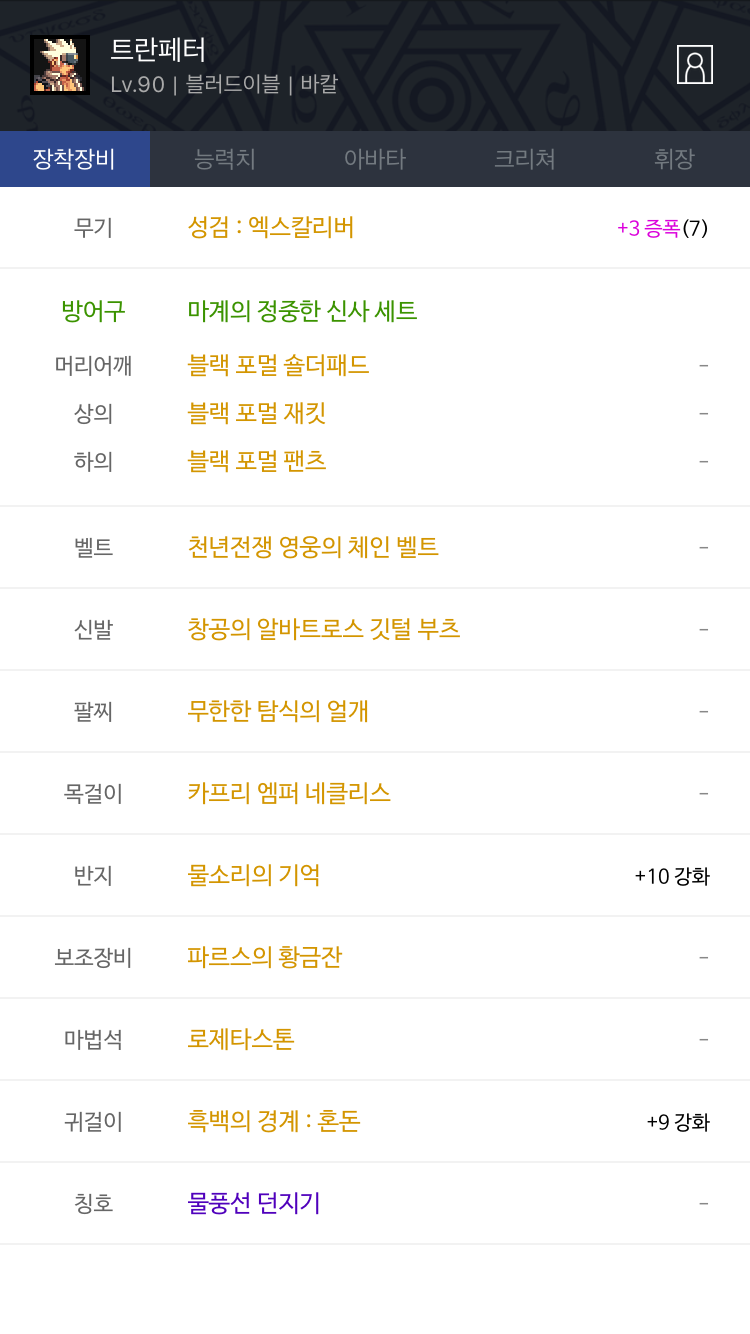
Task: Open 블랙 포멀 팬츠 details
Action: tap(257, 461)
